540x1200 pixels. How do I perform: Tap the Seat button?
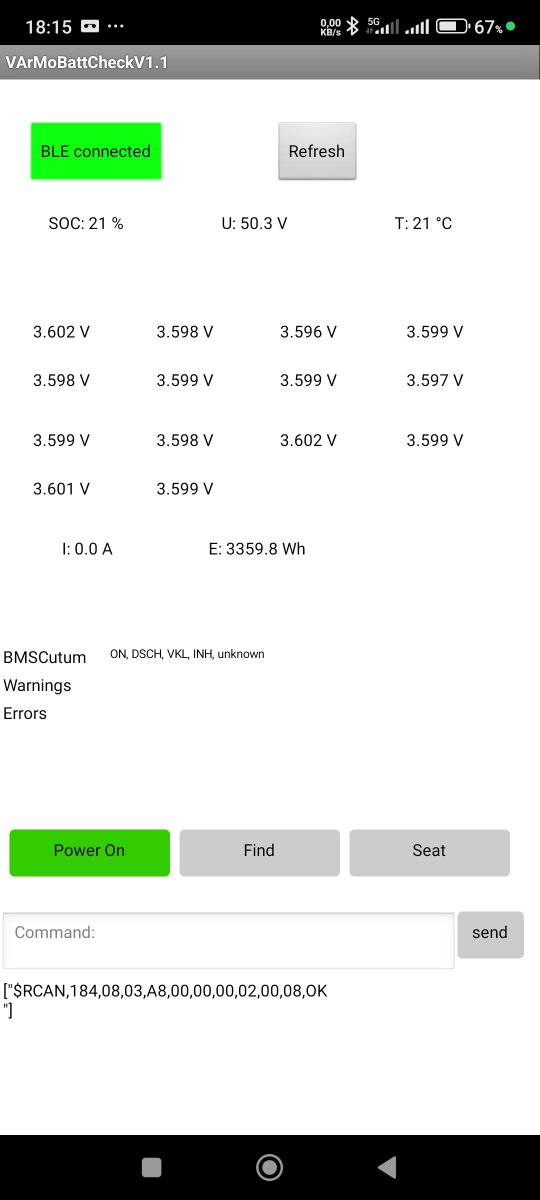pos(429,852)
